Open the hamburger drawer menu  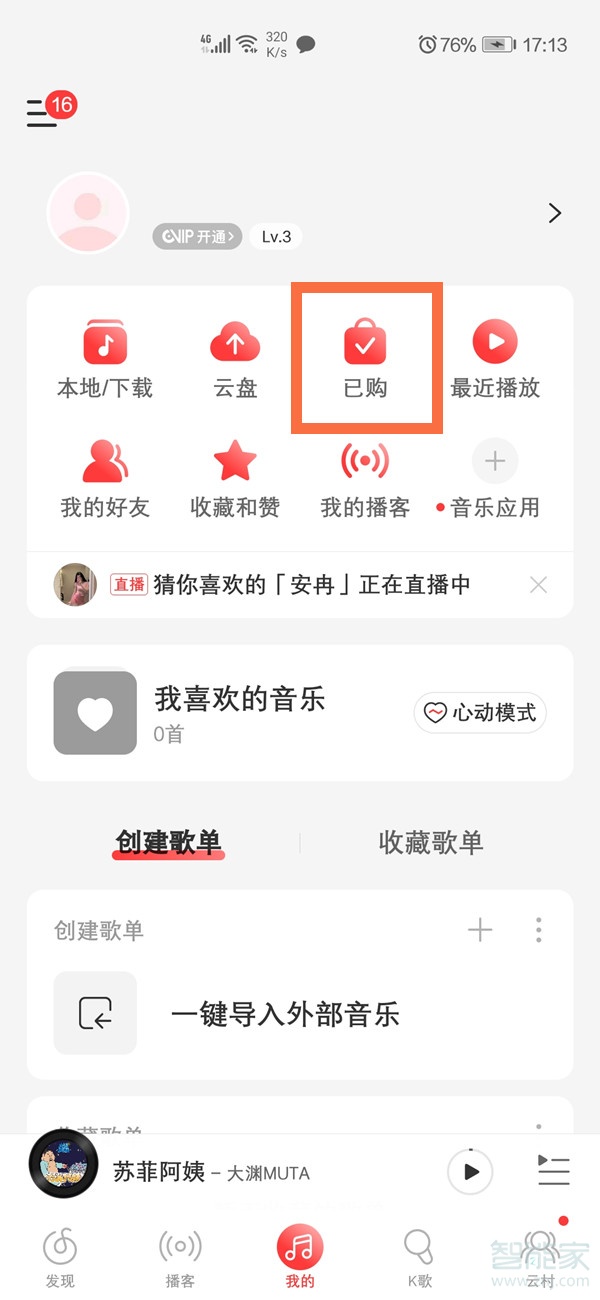42,112
